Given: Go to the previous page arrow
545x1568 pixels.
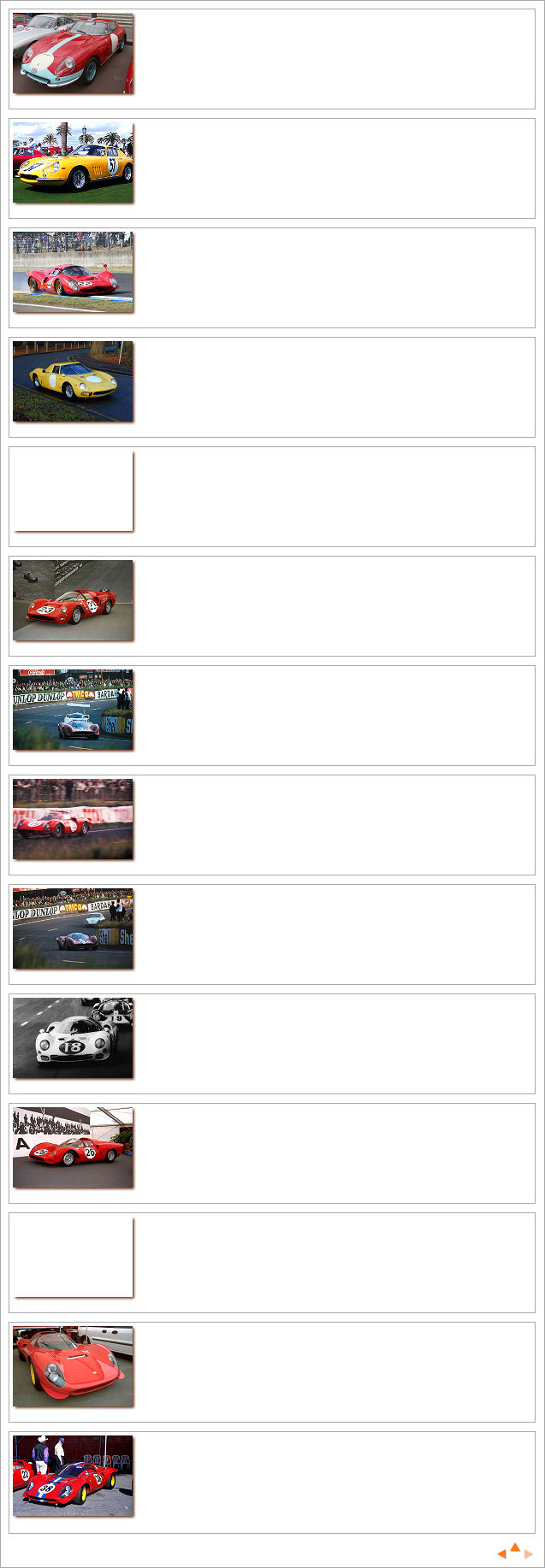Looking at the screenshot, I should [x=501, y=1553].
